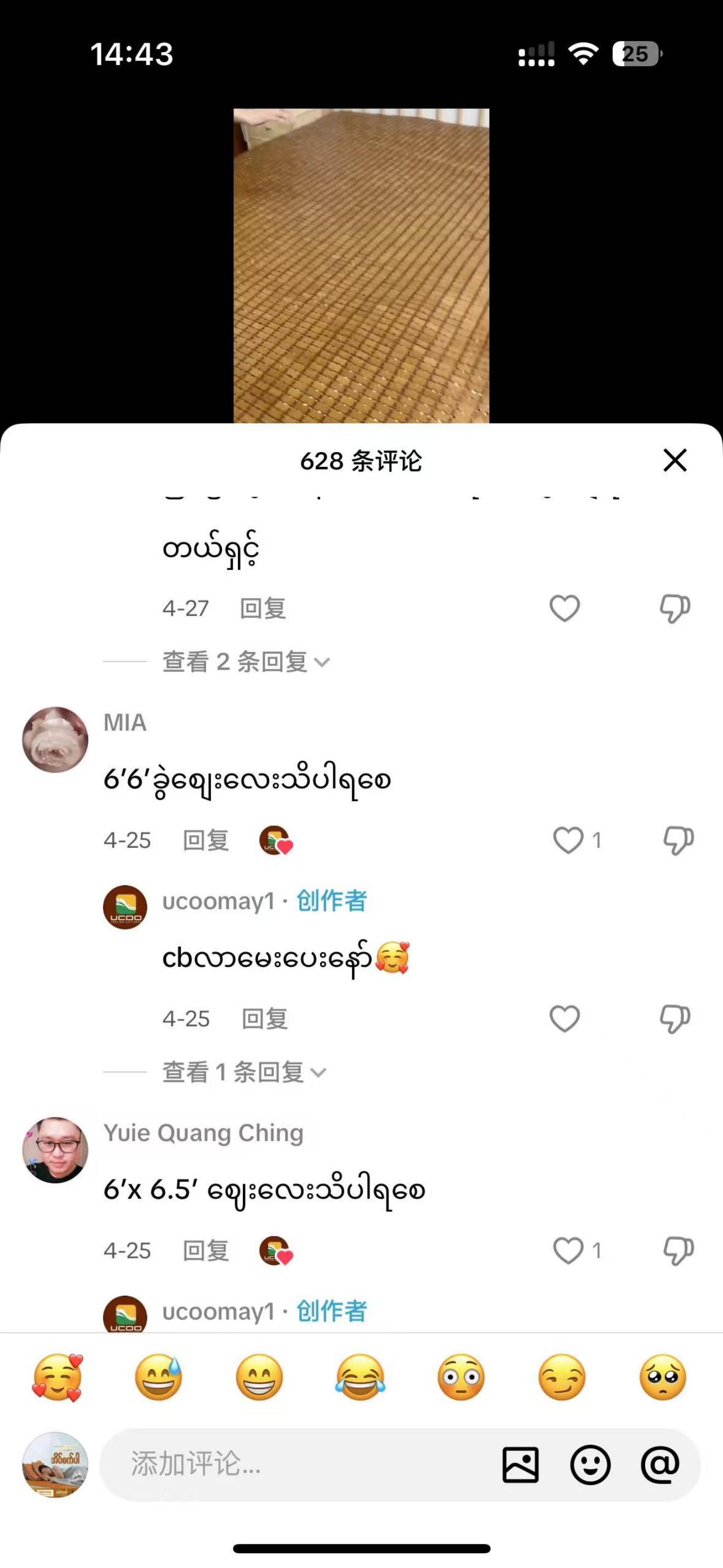Expand the 1 hidden reply
The width and height of the screenshot is (723, 1568).
[243, 1072]
